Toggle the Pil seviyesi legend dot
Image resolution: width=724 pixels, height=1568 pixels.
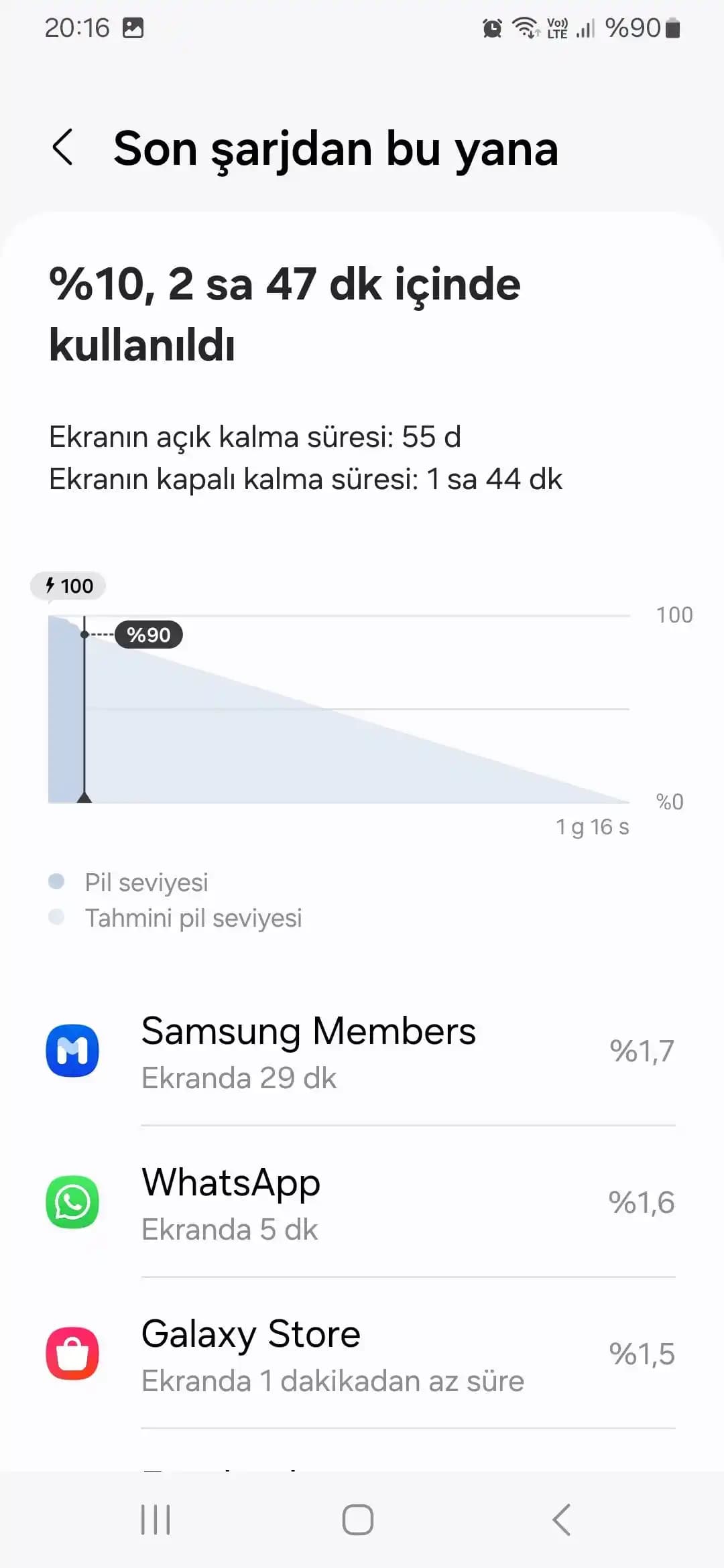(x=57, y=882)
